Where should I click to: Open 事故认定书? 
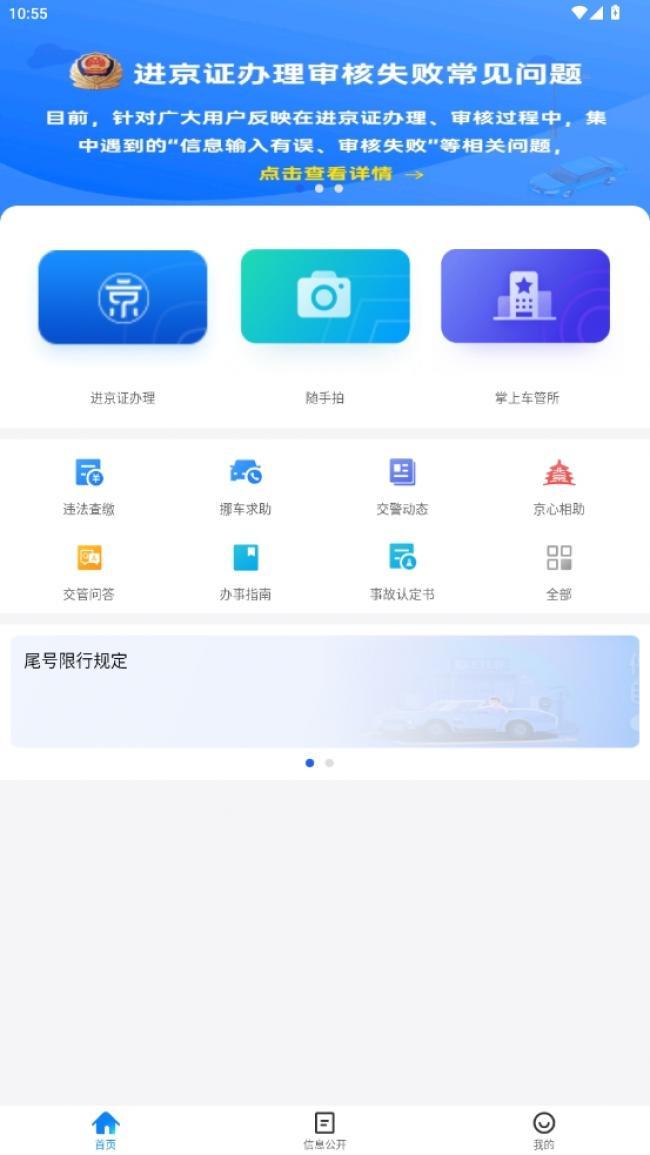click(x=402, y=572)
